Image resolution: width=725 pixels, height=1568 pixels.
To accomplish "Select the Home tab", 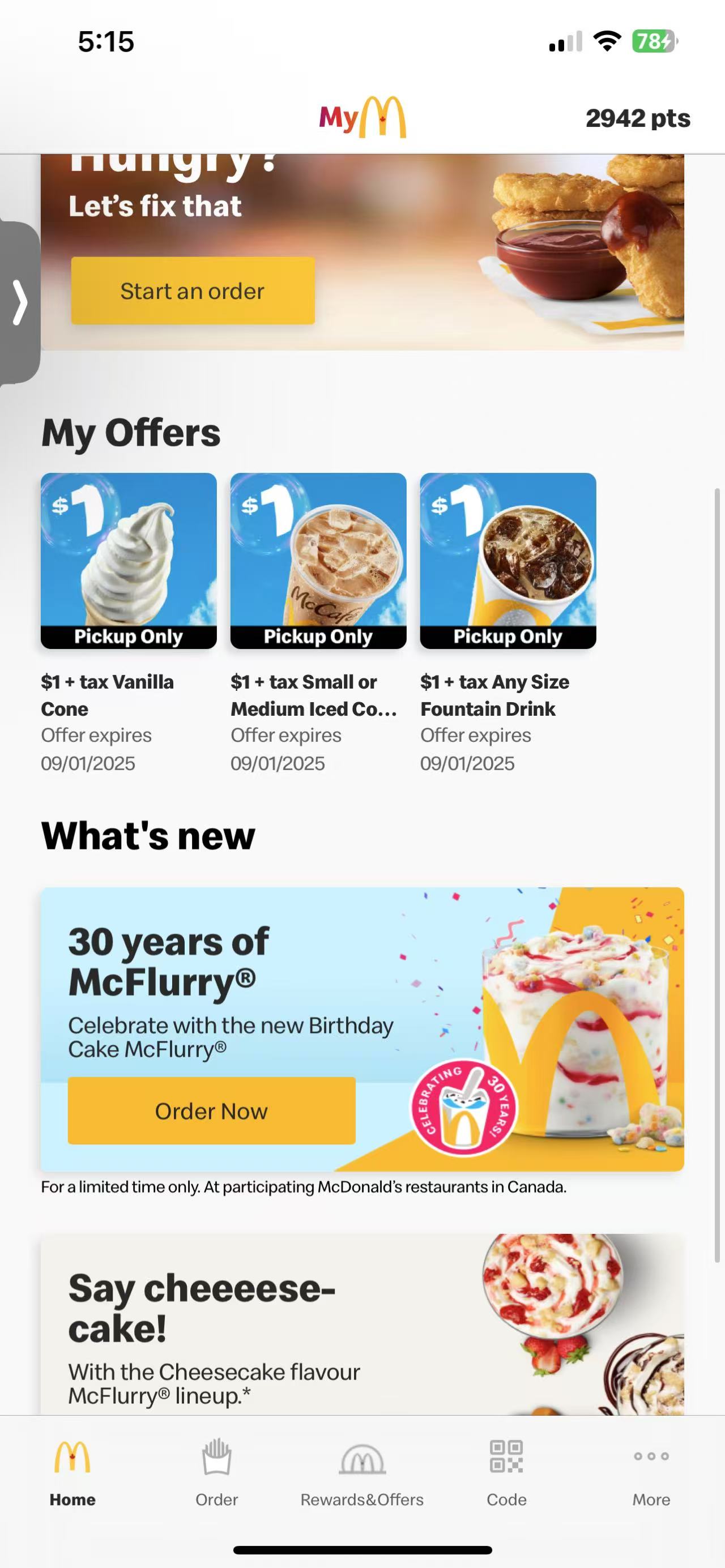I will click(72, 1472).
